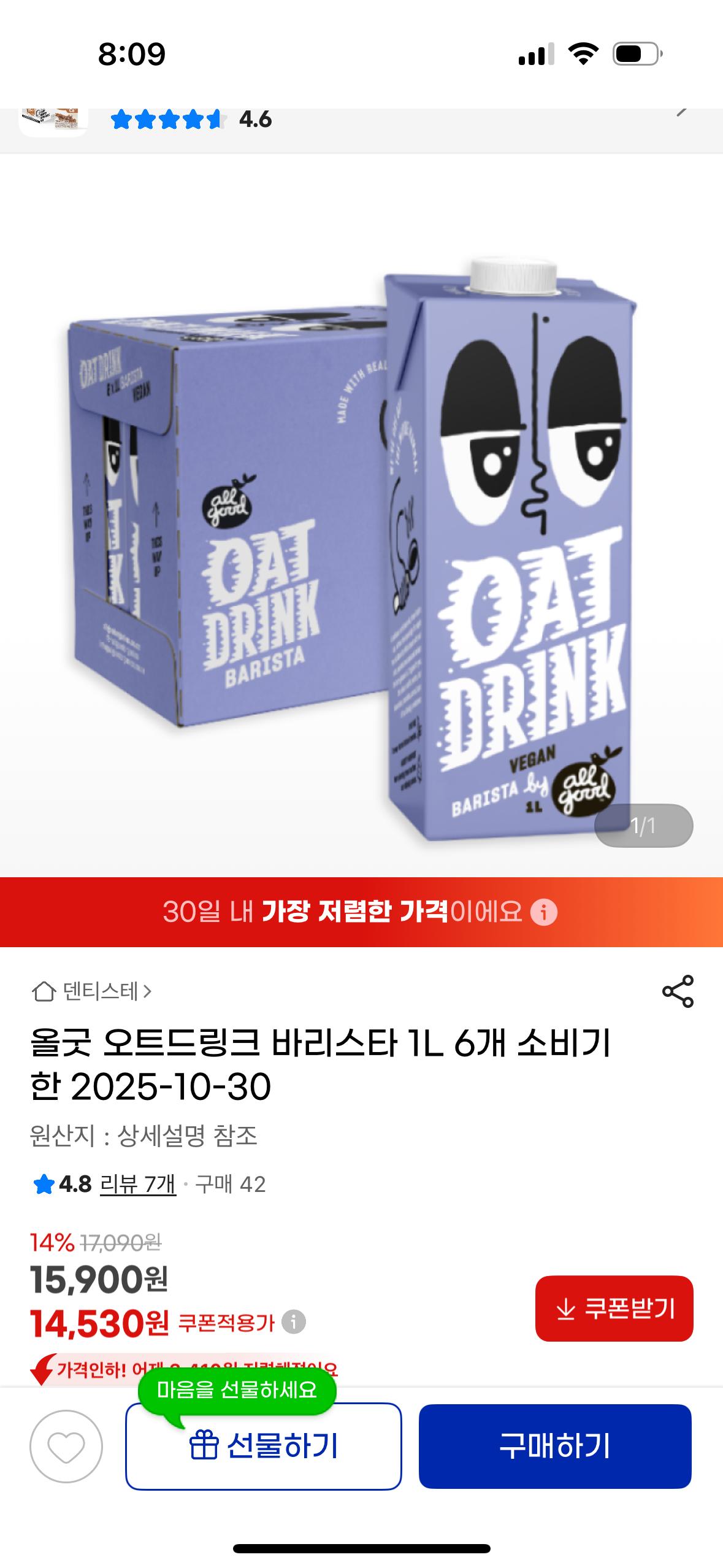Open the top rated 4.6 product row
This screenshot has width=723, height=1568.
[x=361, y=120]
